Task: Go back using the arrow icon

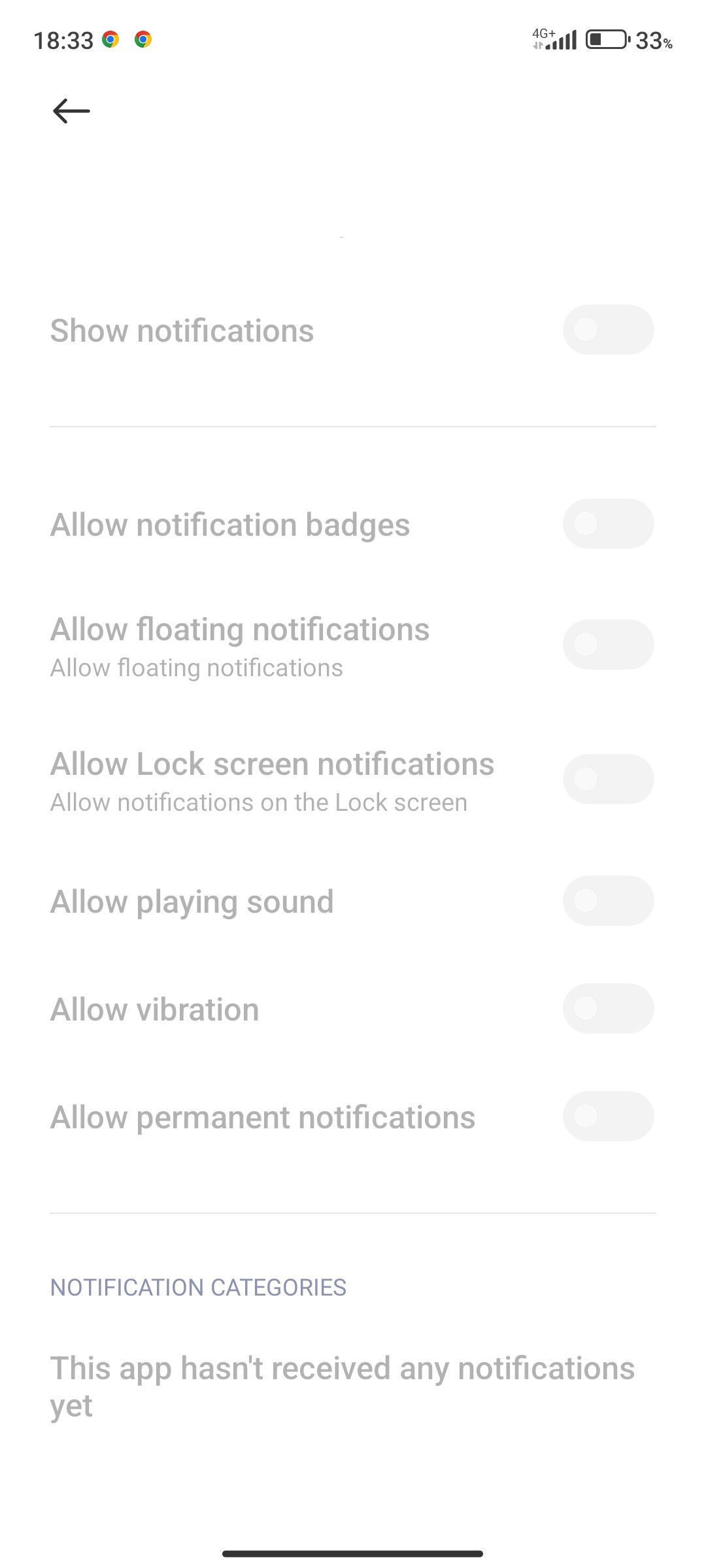Action: coord(71,111)
